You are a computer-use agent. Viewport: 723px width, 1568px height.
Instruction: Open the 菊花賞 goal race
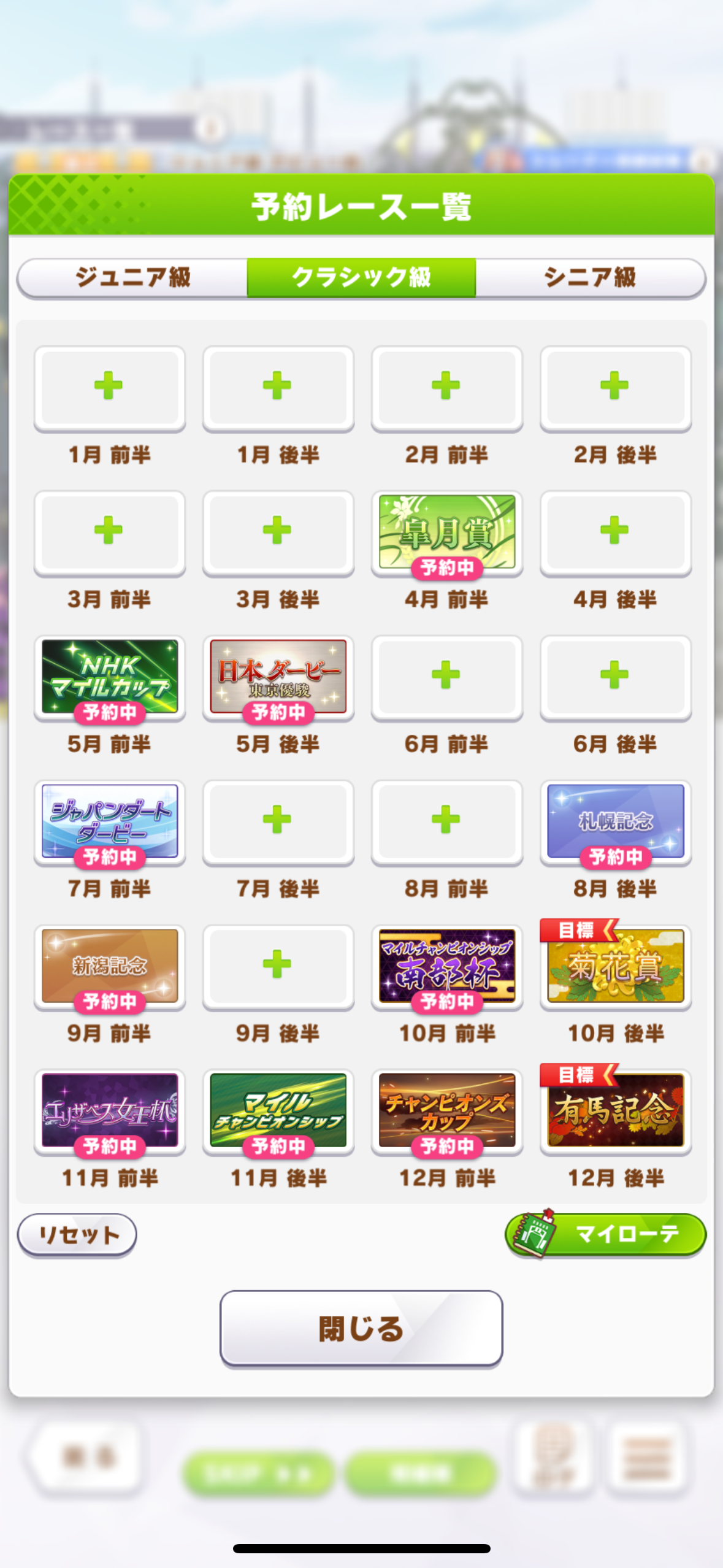click(615, 966)
